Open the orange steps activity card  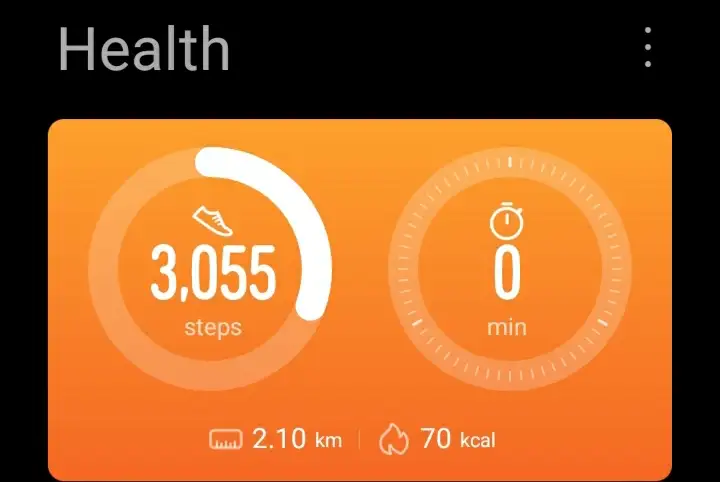360,300
